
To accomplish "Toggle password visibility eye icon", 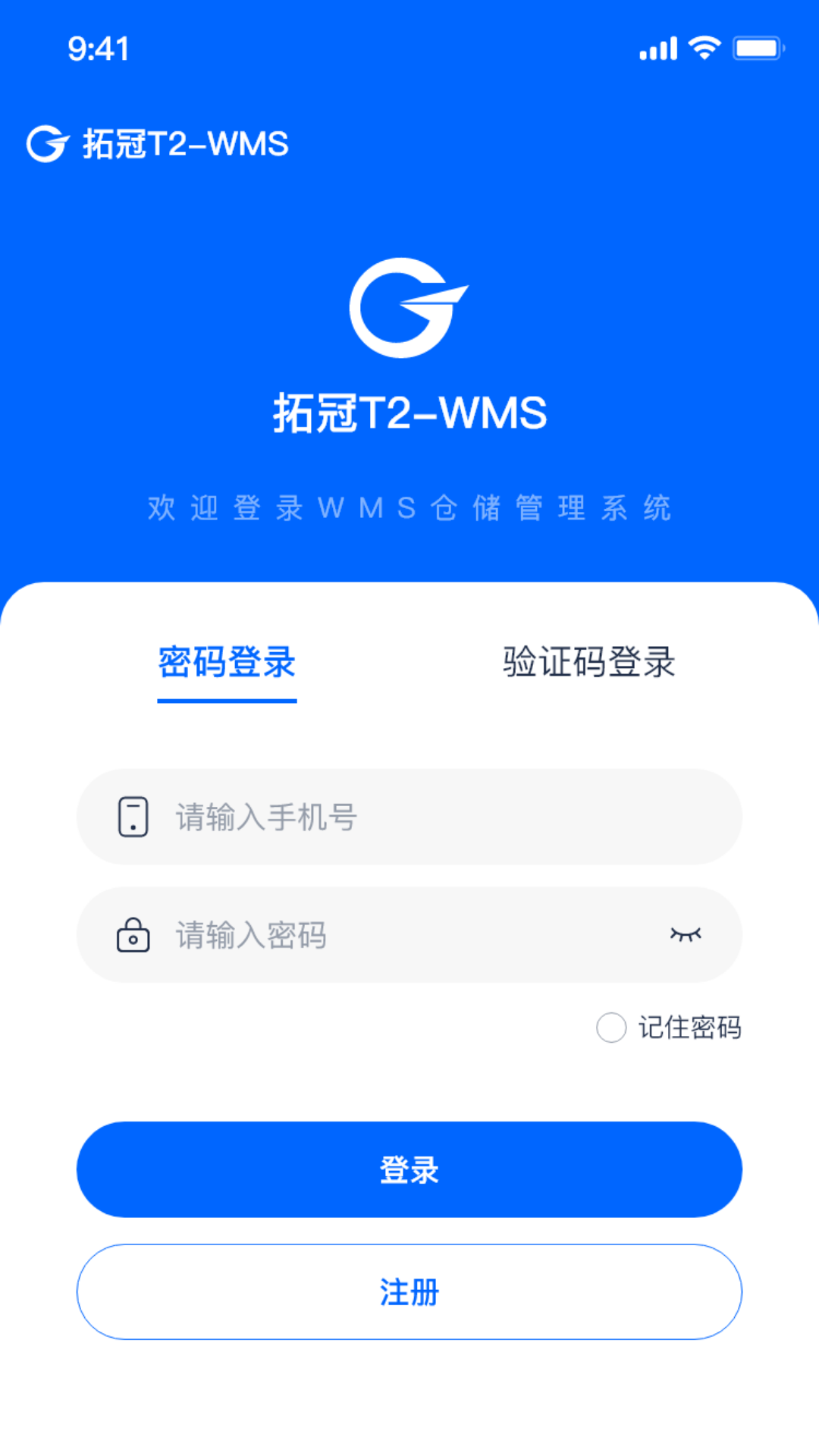I will (686, 934).
